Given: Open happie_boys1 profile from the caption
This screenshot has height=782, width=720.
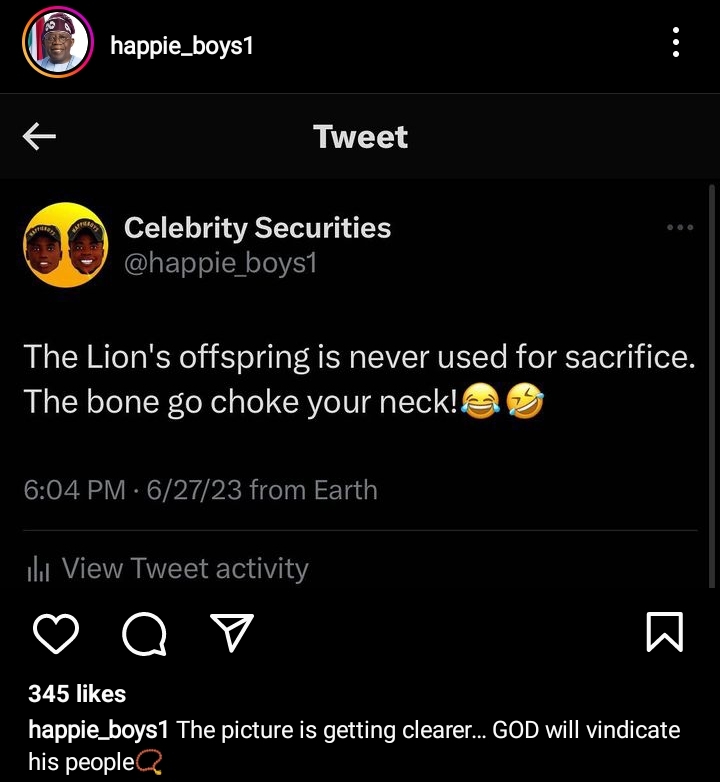Looking at the screenshot, I should [99, 730].
